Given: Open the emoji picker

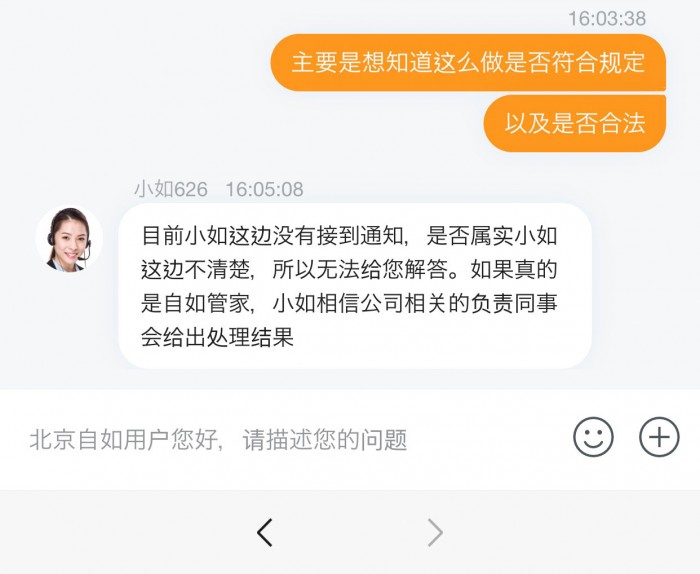Looking at the screenshot, I should pyautogui.click(x=593, y=437).
